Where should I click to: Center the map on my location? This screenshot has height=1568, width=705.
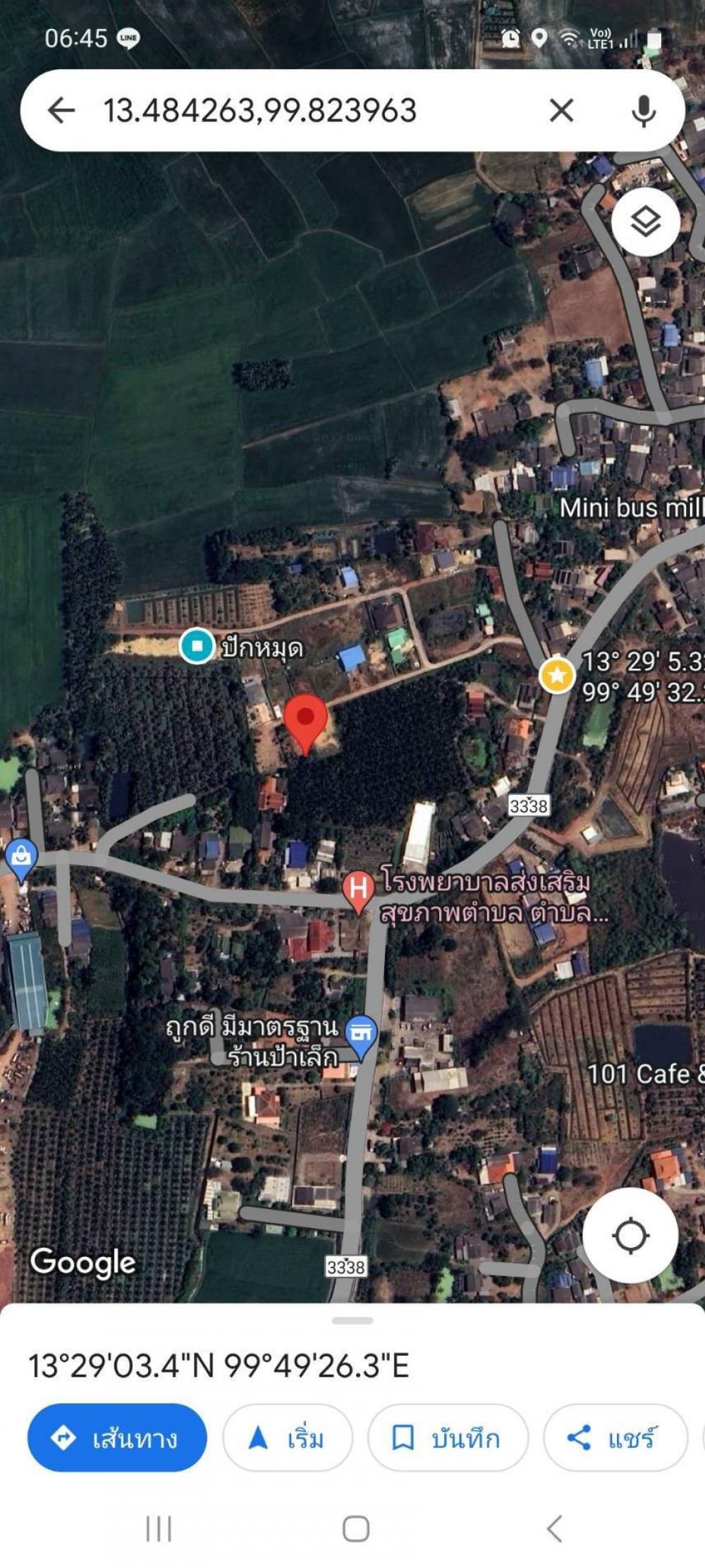pos(630,1235)
